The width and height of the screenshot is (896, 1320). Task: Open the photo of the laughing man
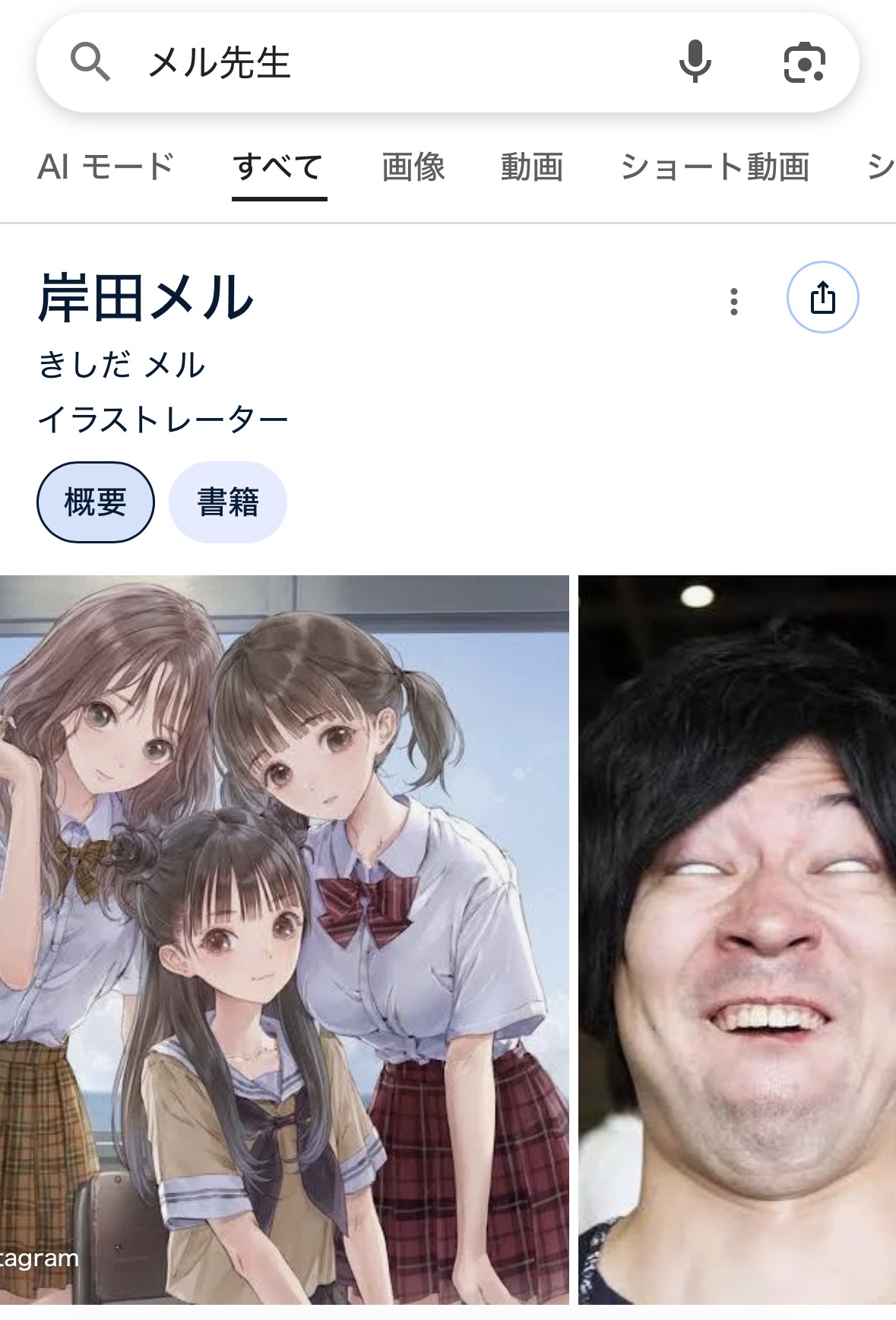(x=736, y=939)
